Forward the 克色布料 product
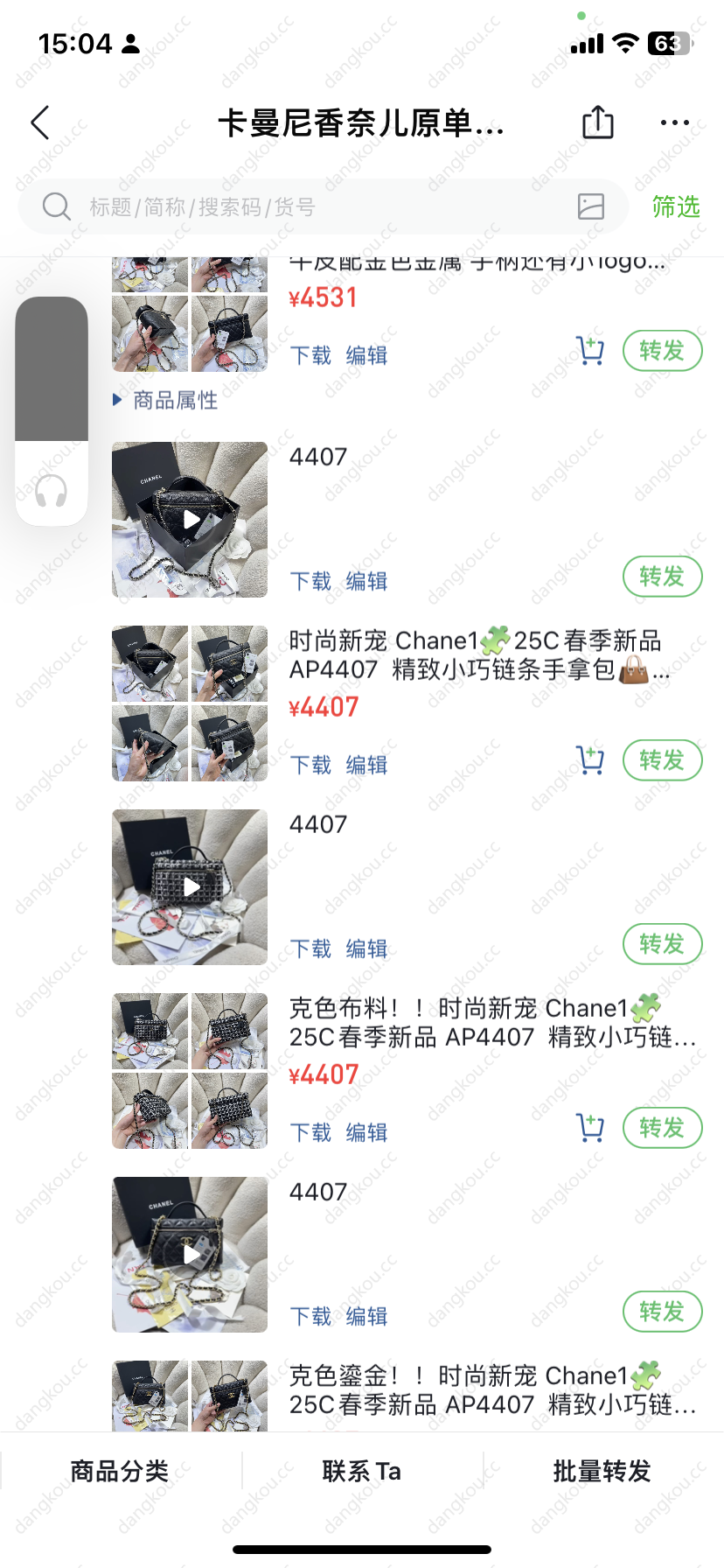The image size is (724, 1568). click(x=662, y=1128)
